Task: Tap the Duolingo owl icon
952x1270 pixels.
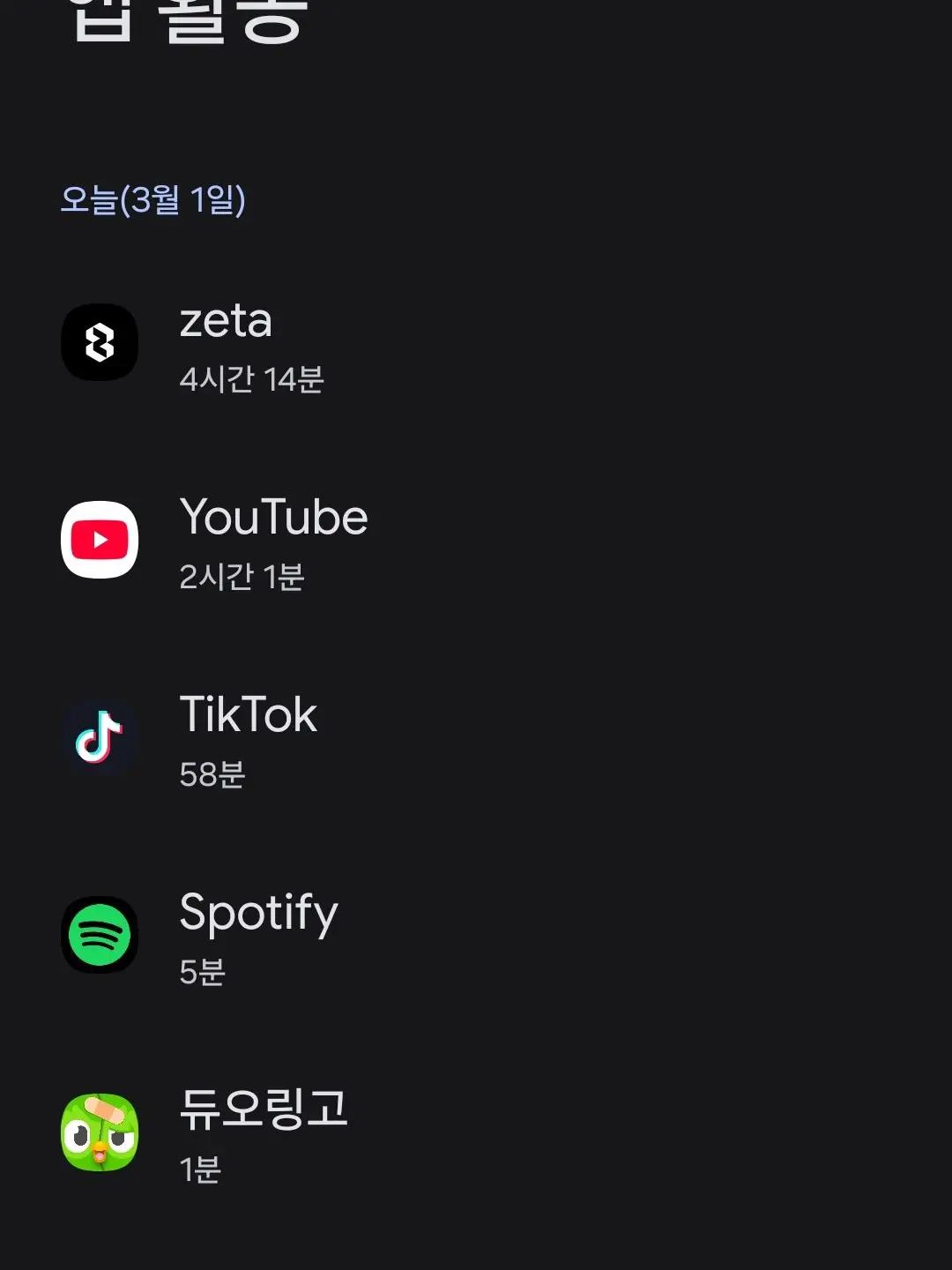Action: pos(100,1132)
